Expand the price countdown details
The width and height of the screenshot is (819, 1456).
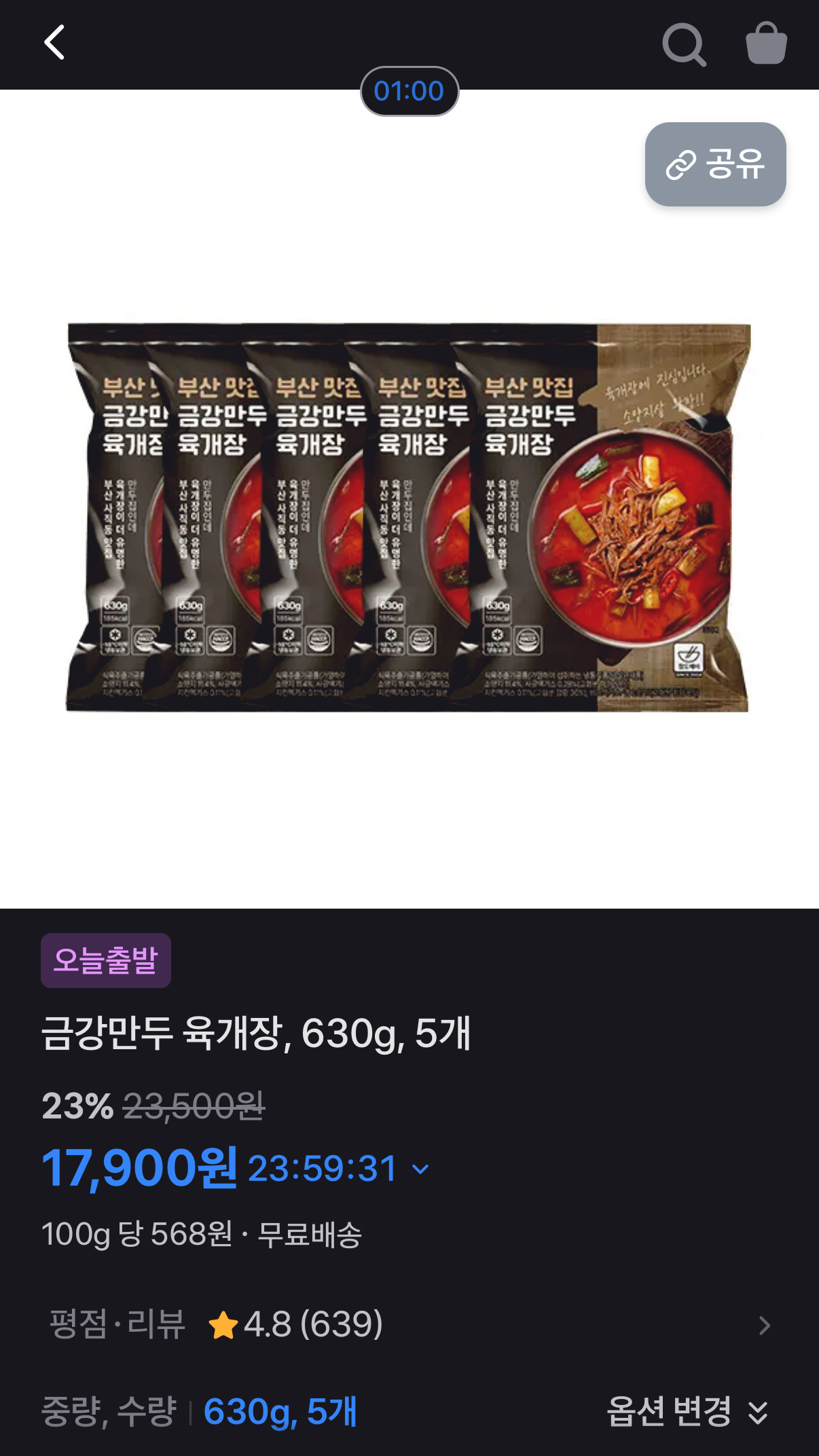421,1169
